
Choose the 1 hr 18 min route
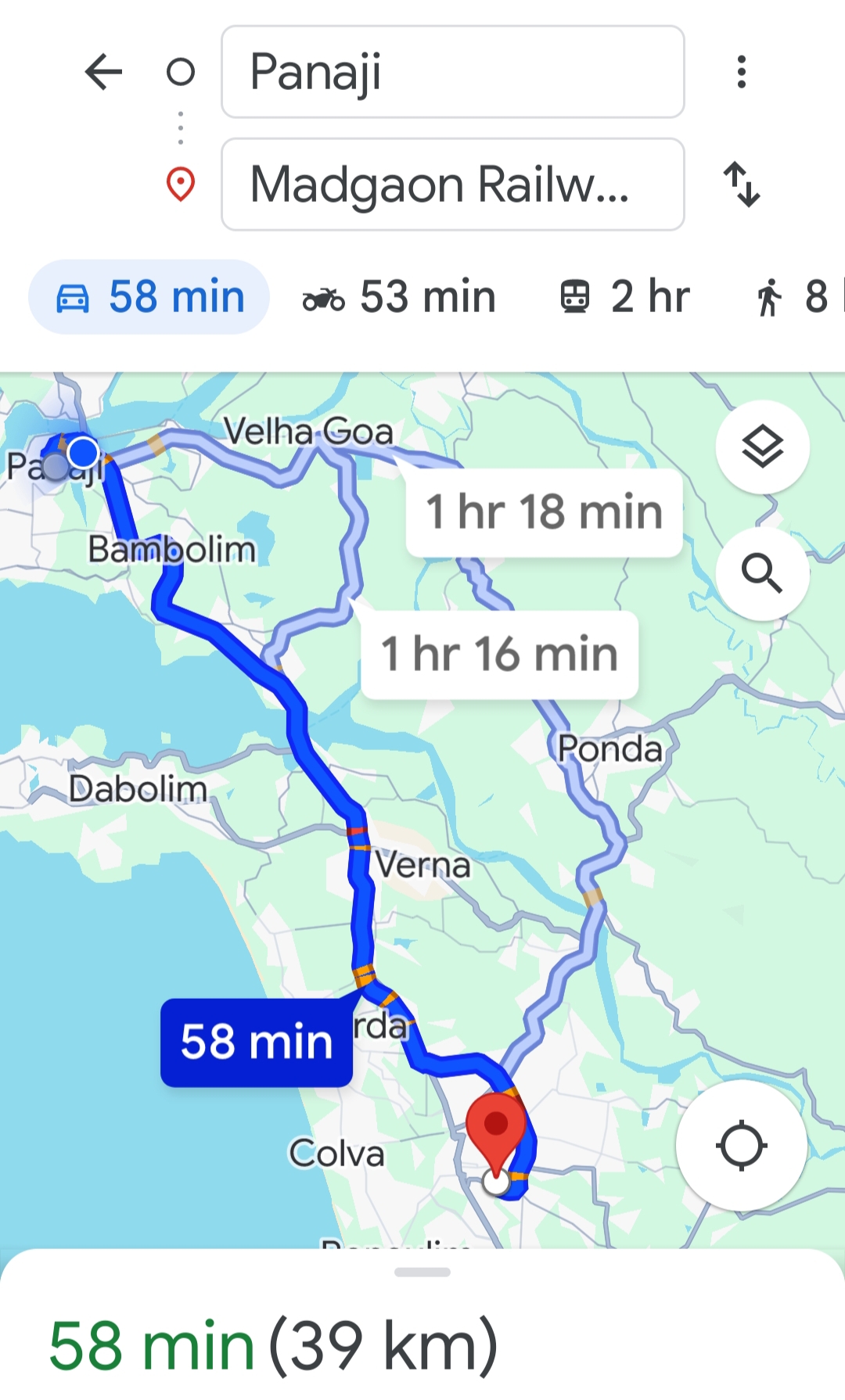(x=544, y=513)
